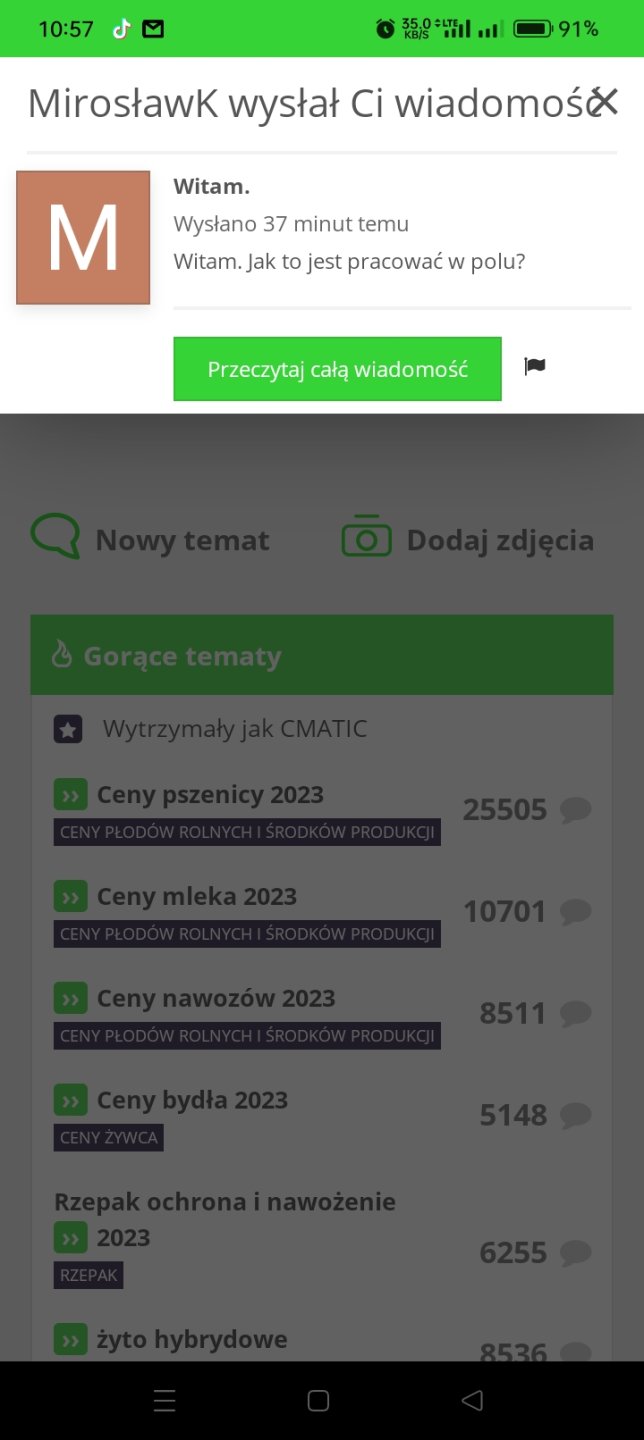Viewport: 644px width, 1440px height.
Task: Open the żyto hybrydowe thread
Action: pos(192,1339)
